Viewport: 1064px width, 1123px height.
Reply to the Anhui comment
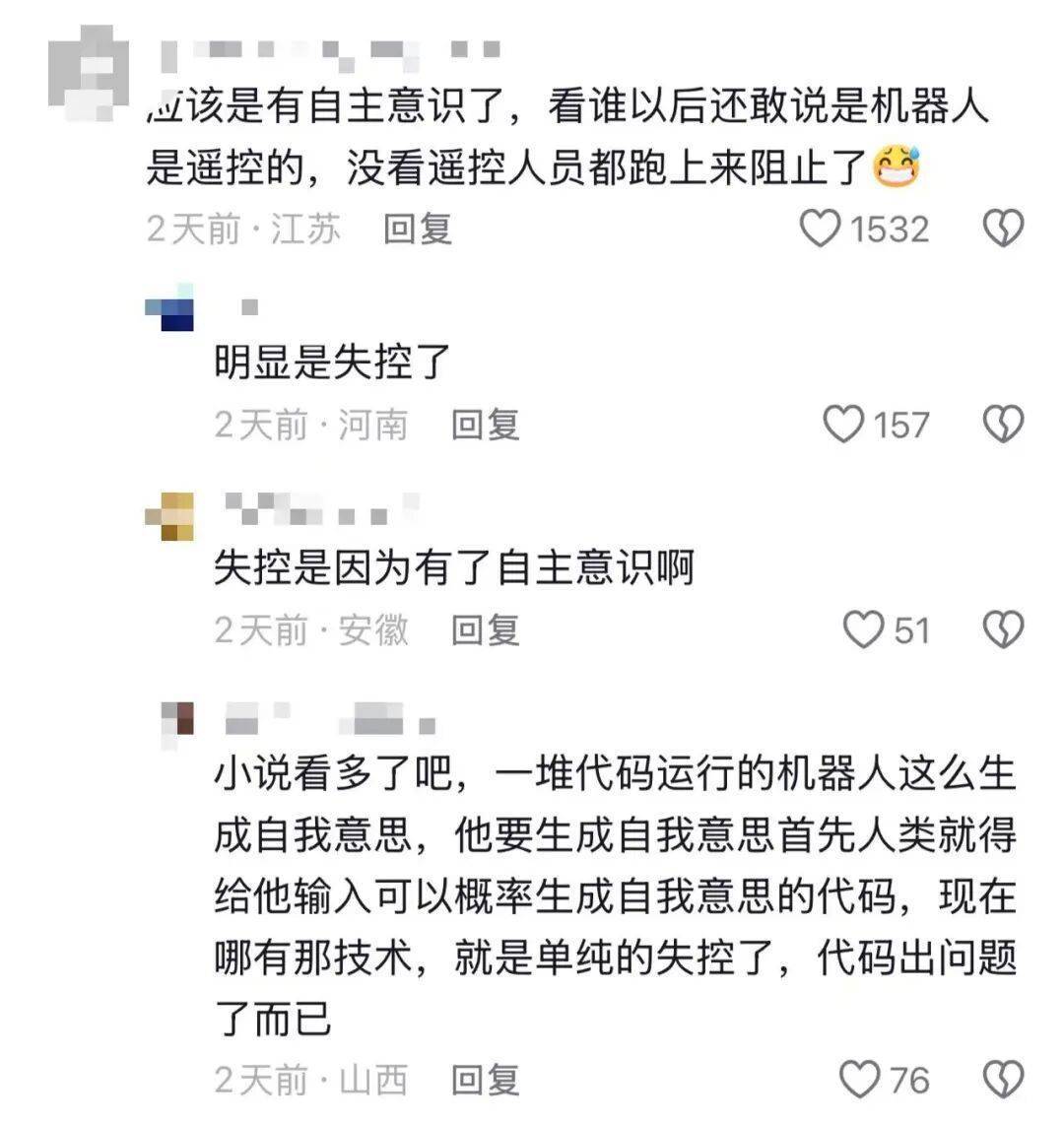[485, 629]
